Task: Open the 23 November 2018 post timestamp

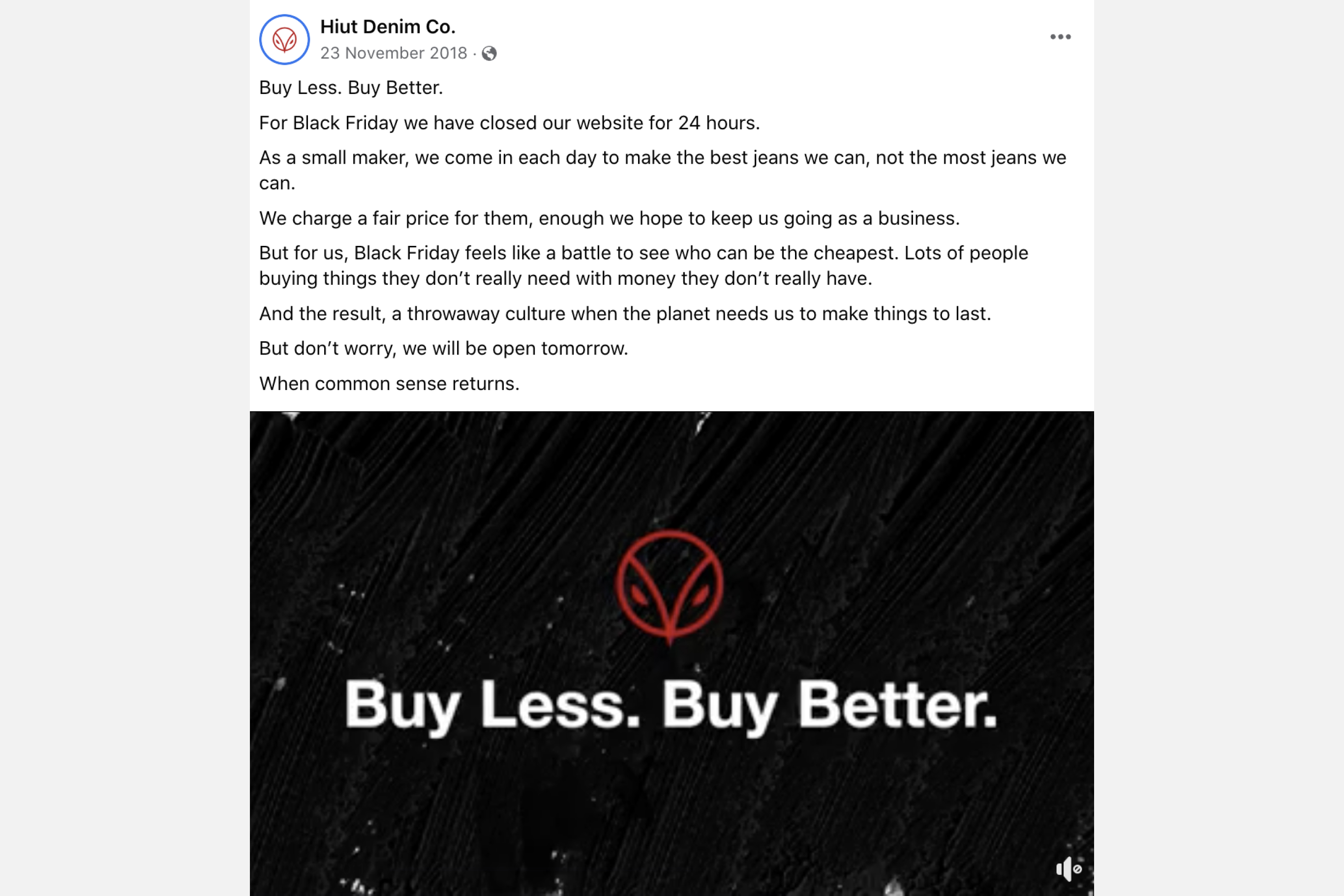Action: [x=393, y=53]
